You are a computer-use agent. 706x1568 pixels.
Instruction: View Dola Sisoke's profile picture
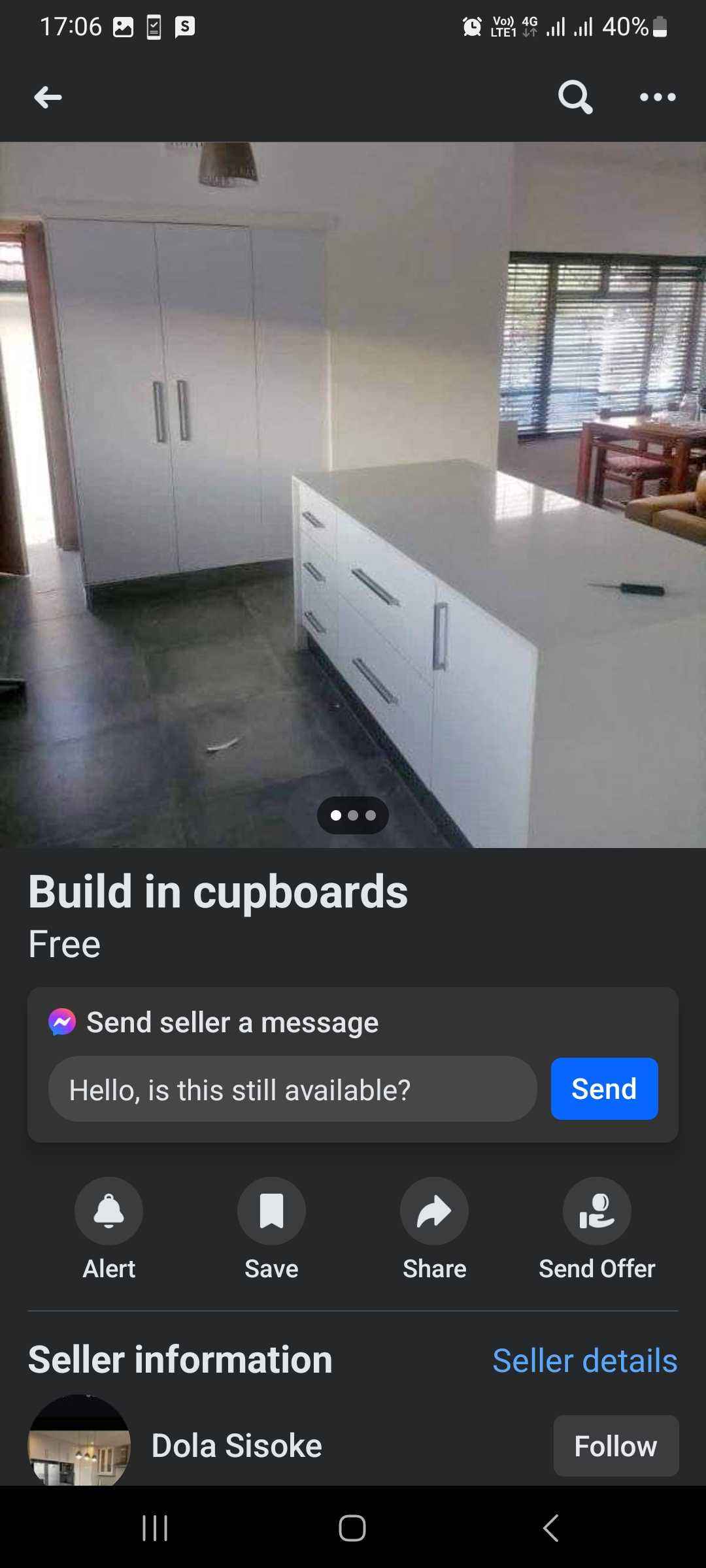(x=80, y=1445)
